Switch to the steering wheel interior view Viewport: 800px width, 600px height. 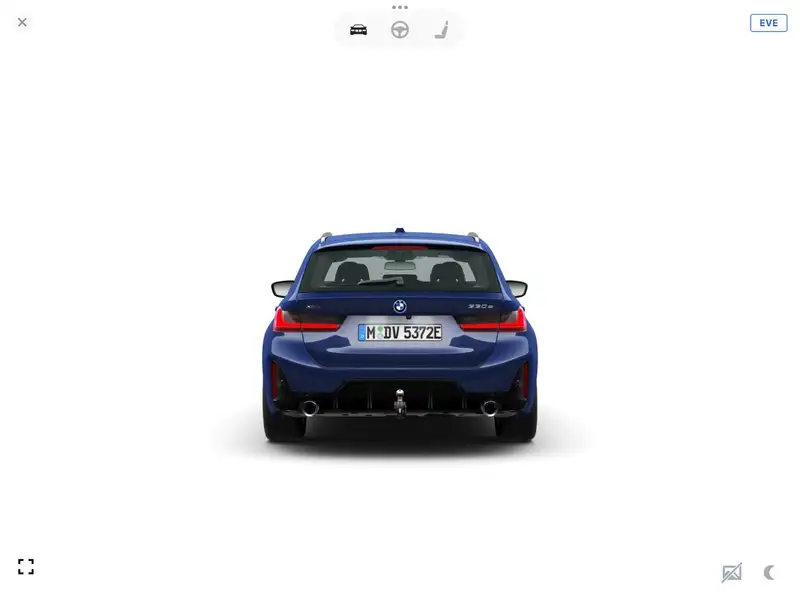(x=400, y=30)
